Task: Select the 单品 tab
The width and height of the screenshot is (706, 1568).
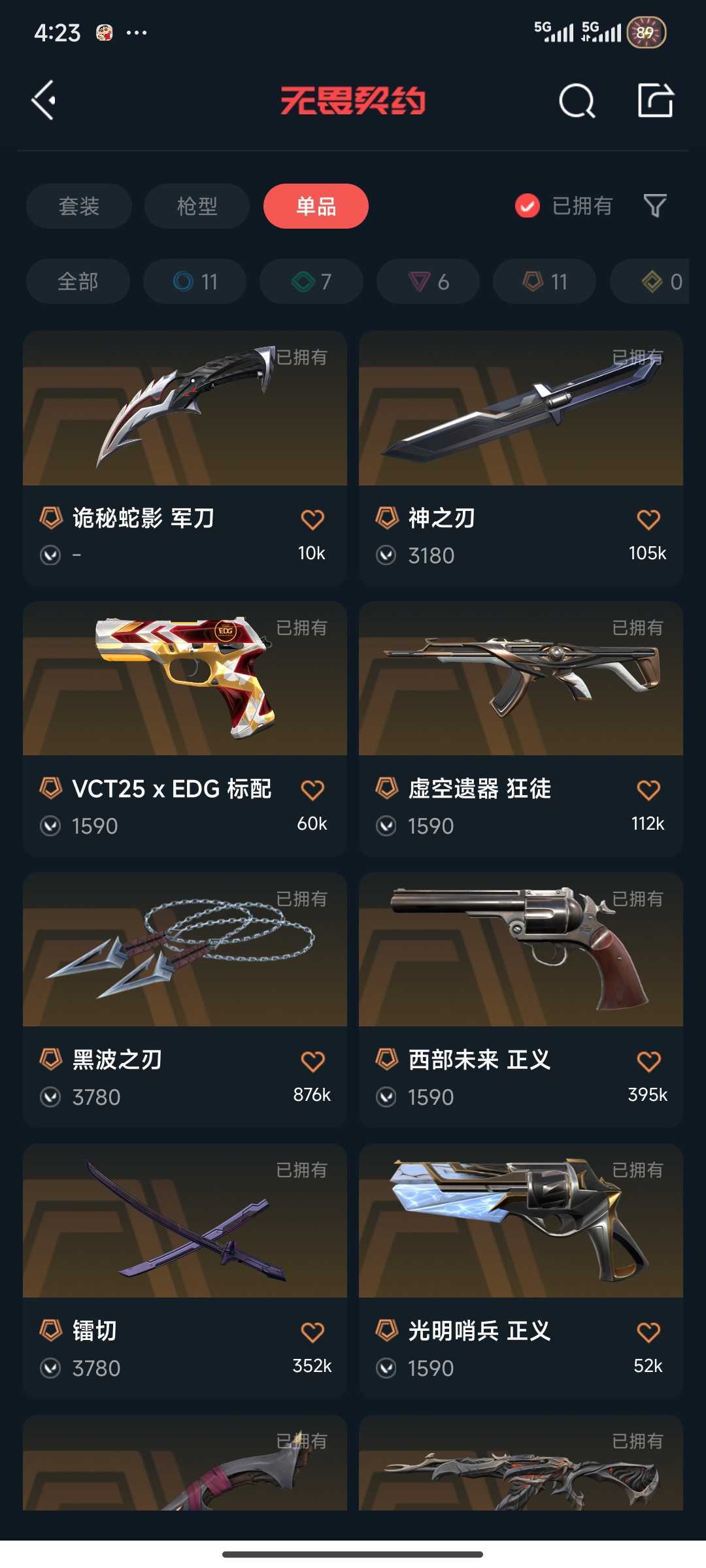Action: point(315,206)
